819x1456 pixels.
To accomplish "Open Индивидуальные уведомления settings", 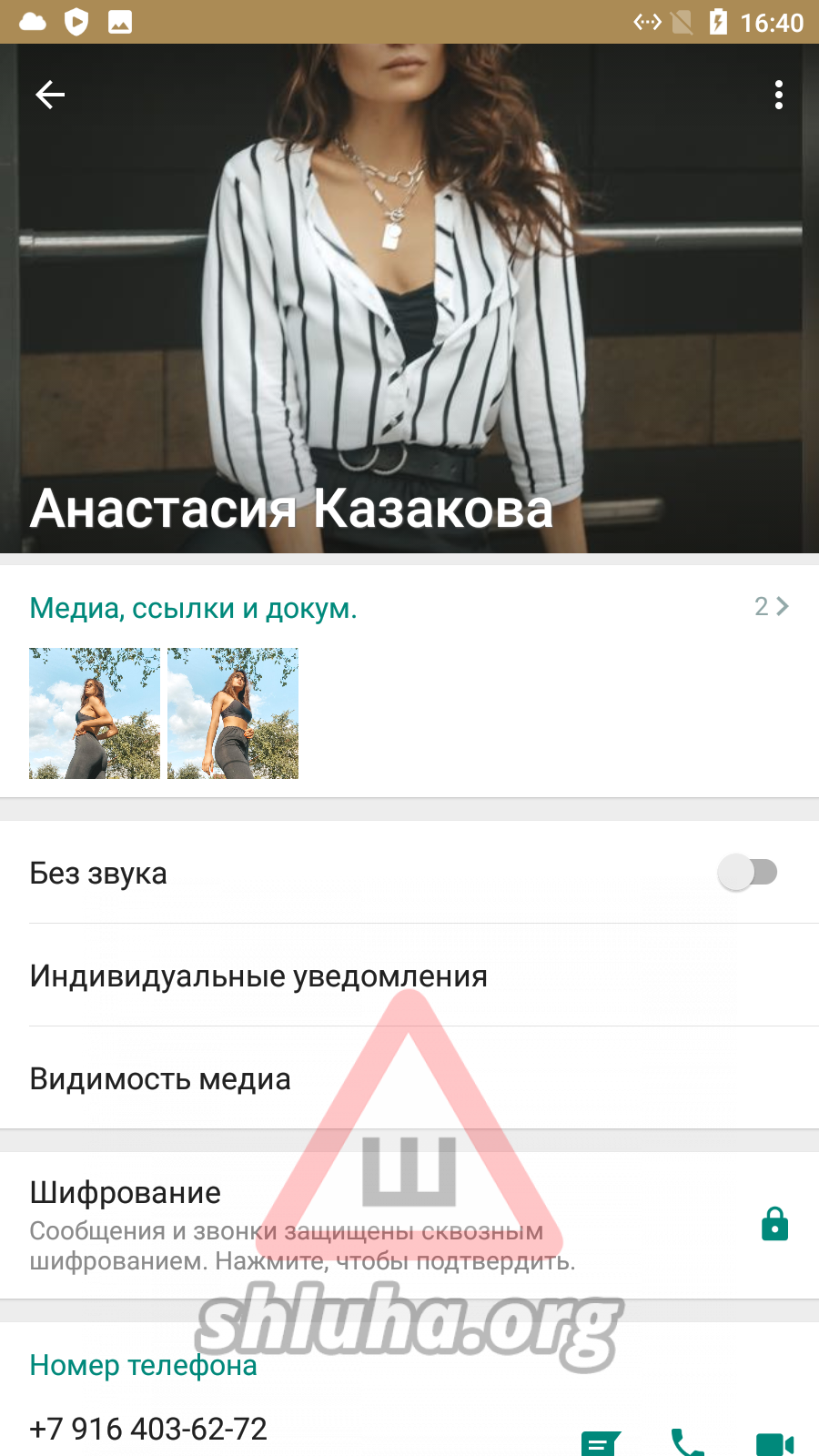I will [258, 976].
